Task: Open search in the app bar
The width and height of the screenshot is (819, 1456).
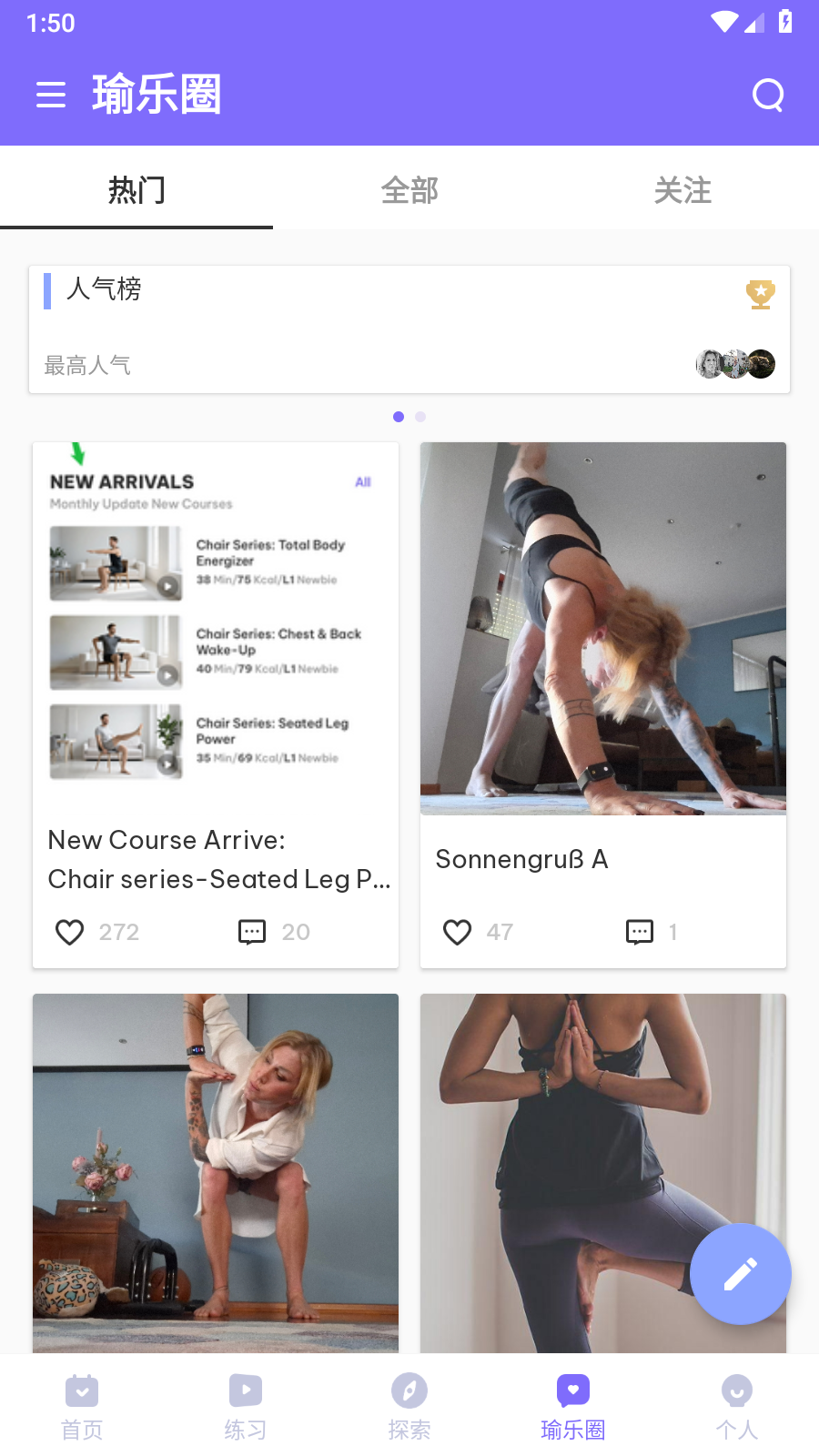Action: 768,95
